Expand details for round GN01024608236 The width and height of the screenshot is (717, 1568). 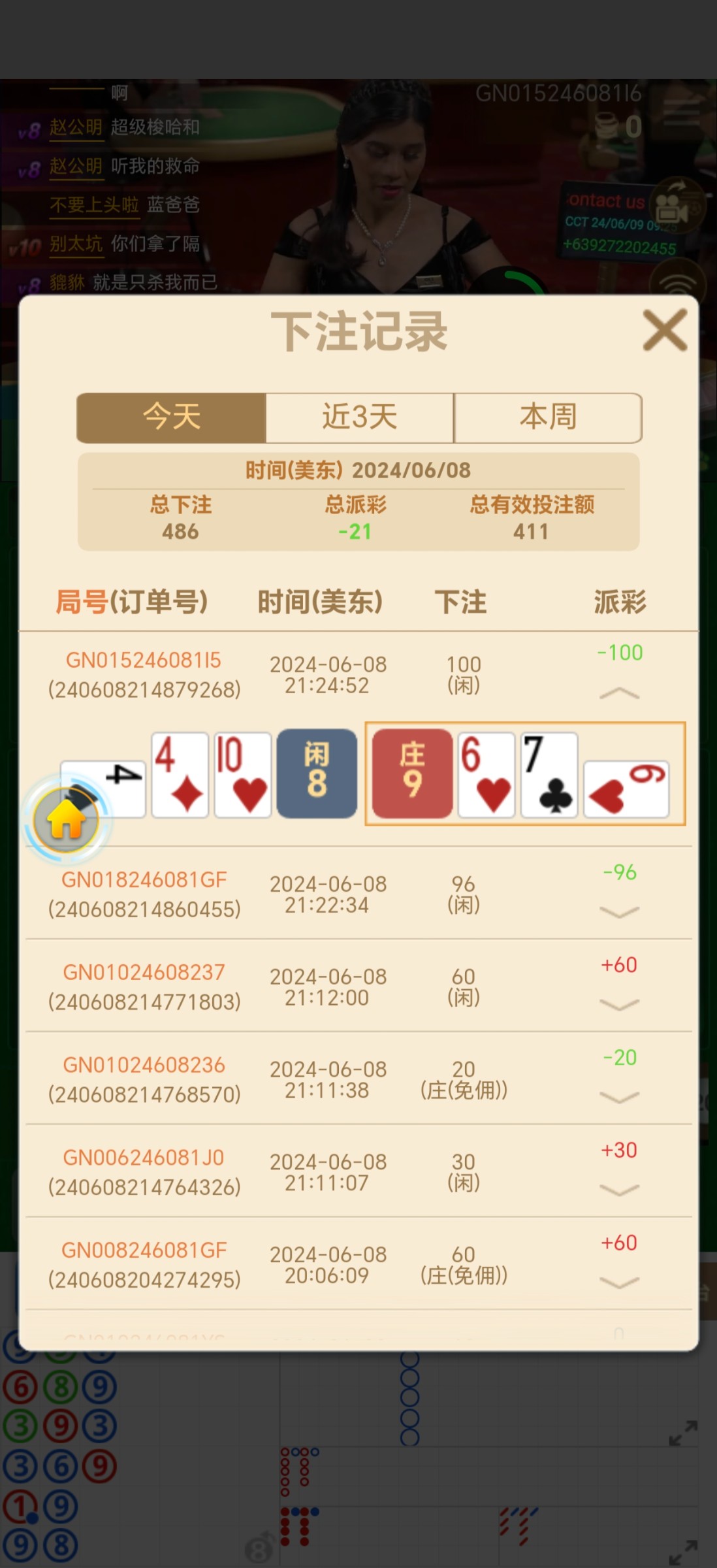point(619,1098)
